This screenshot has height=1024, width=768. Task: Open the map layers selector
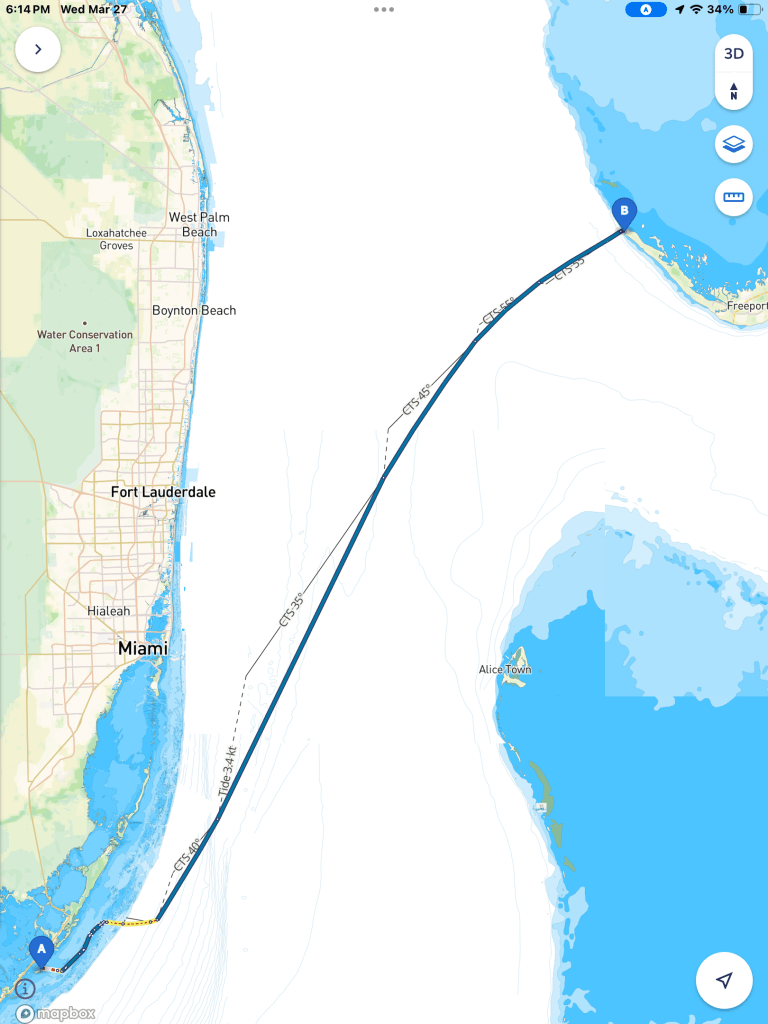[x=734, y=145]
